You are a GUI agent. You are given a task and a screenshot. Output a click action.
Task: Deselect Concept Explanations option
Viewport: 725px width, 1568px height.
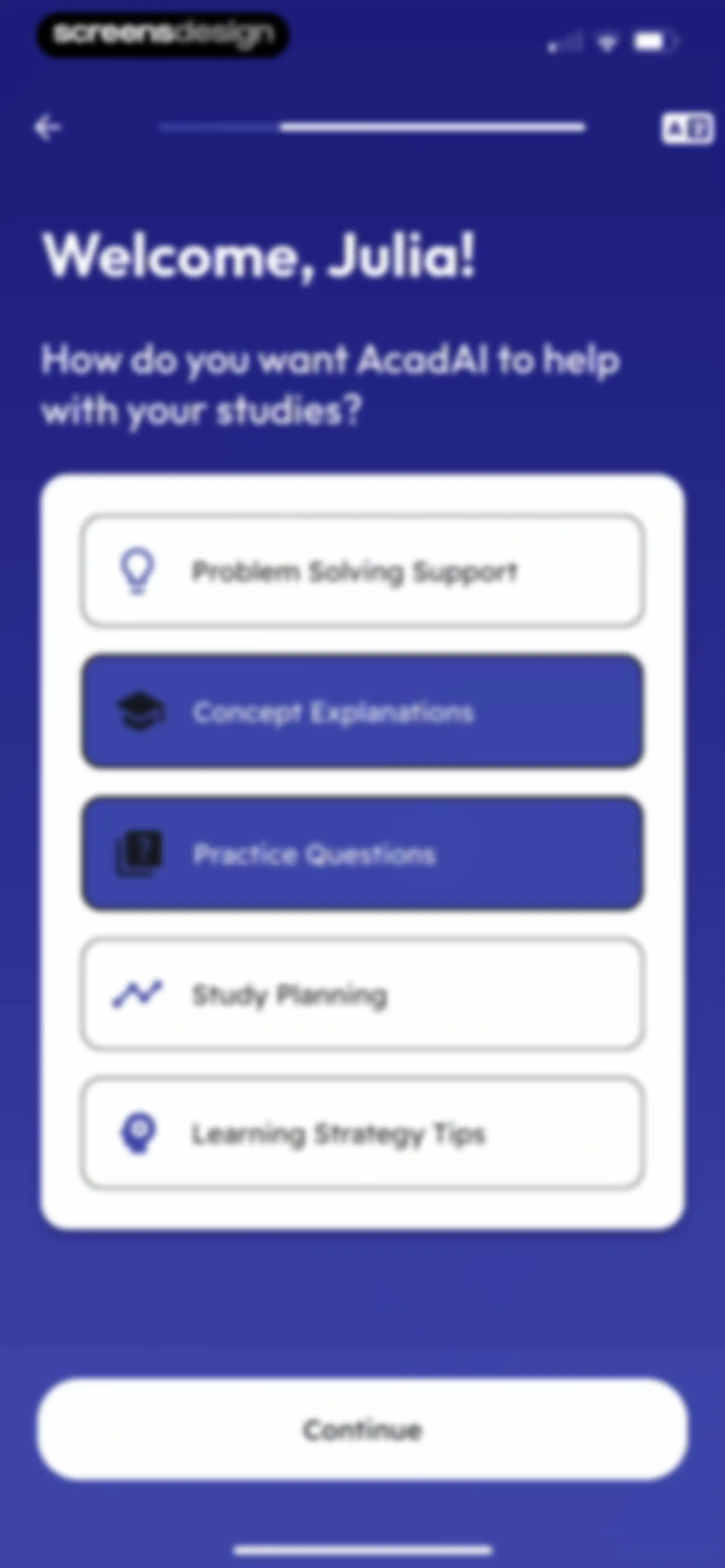[363, 711]
